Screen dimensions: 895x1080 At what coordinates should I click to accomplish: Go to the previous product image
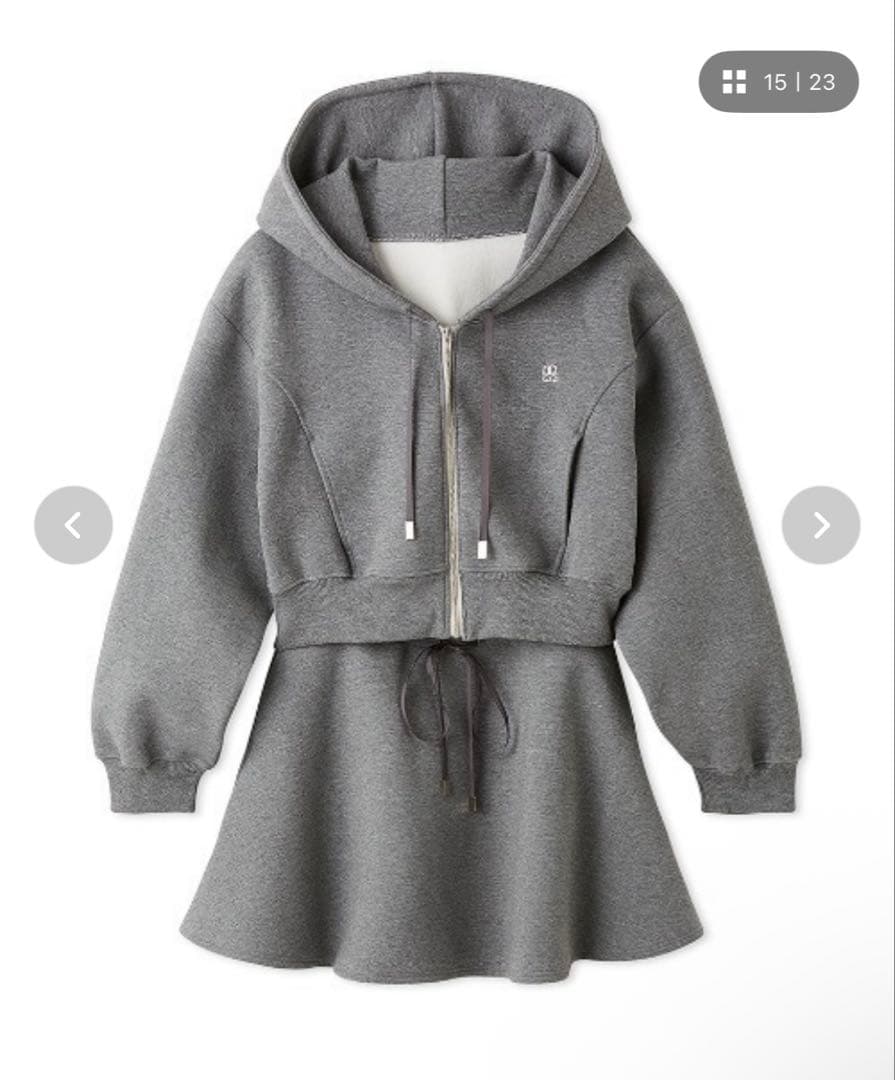click(73, 525)
